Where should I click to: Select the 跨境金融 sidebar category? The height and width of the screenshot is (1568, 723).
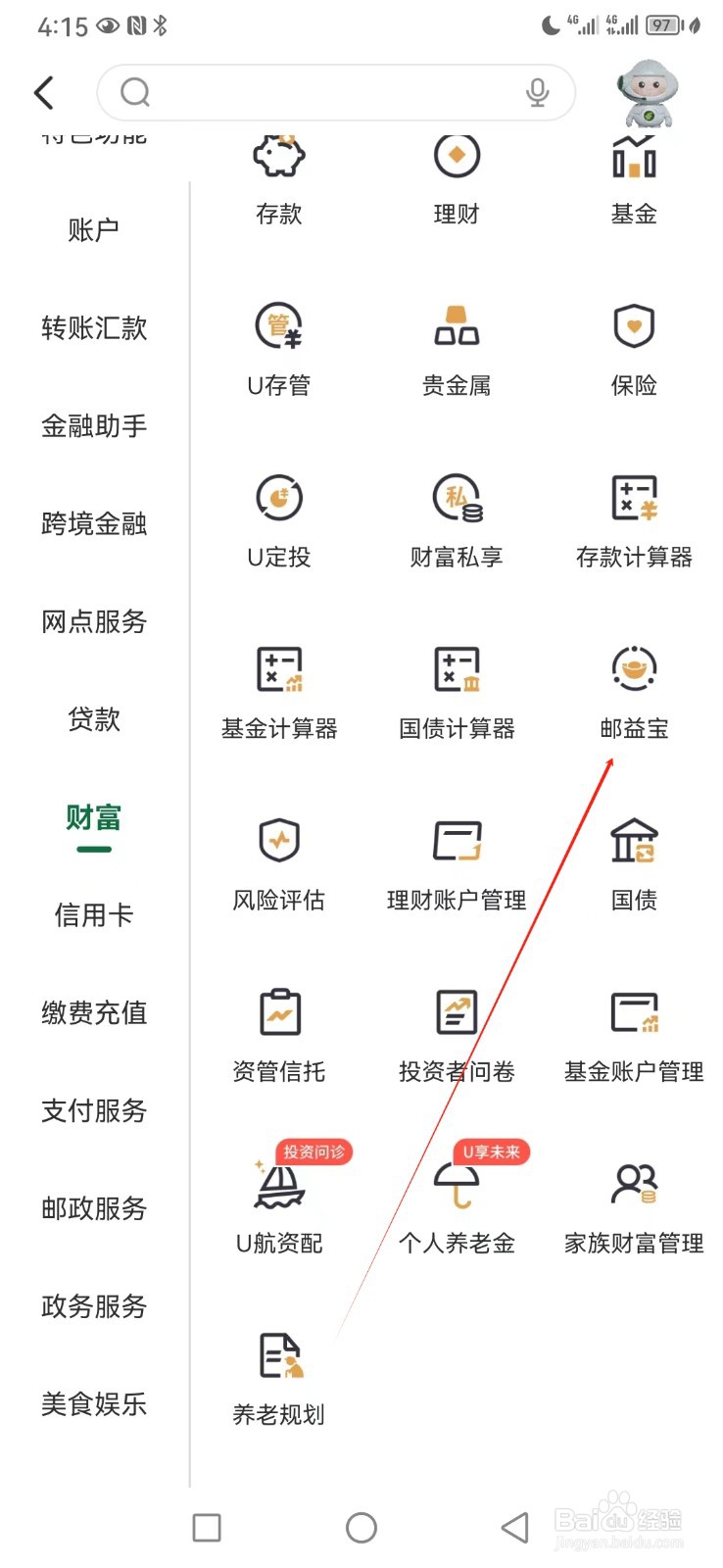click(93, 523)
